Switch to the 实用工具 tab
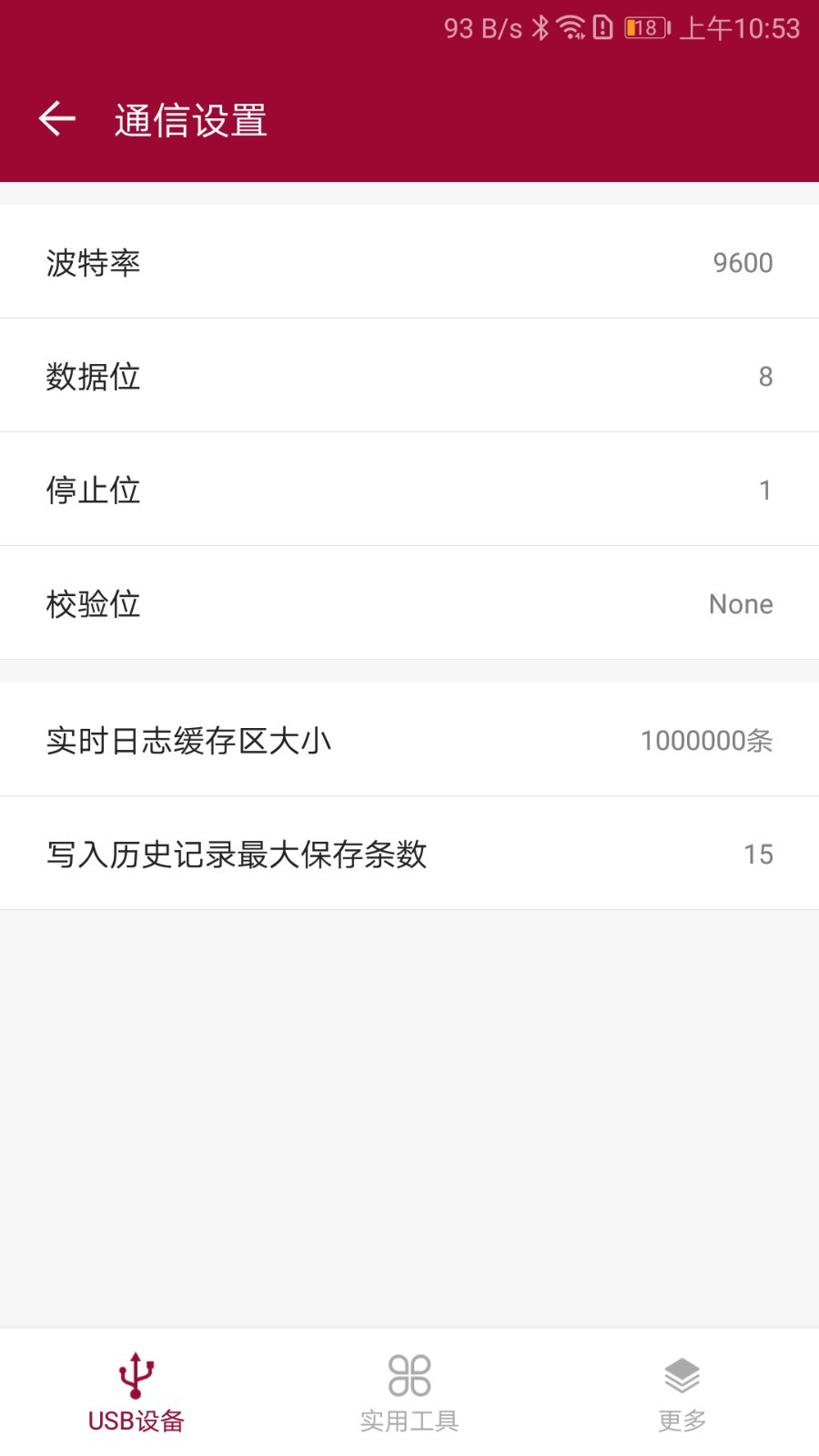 point(409,1393)
